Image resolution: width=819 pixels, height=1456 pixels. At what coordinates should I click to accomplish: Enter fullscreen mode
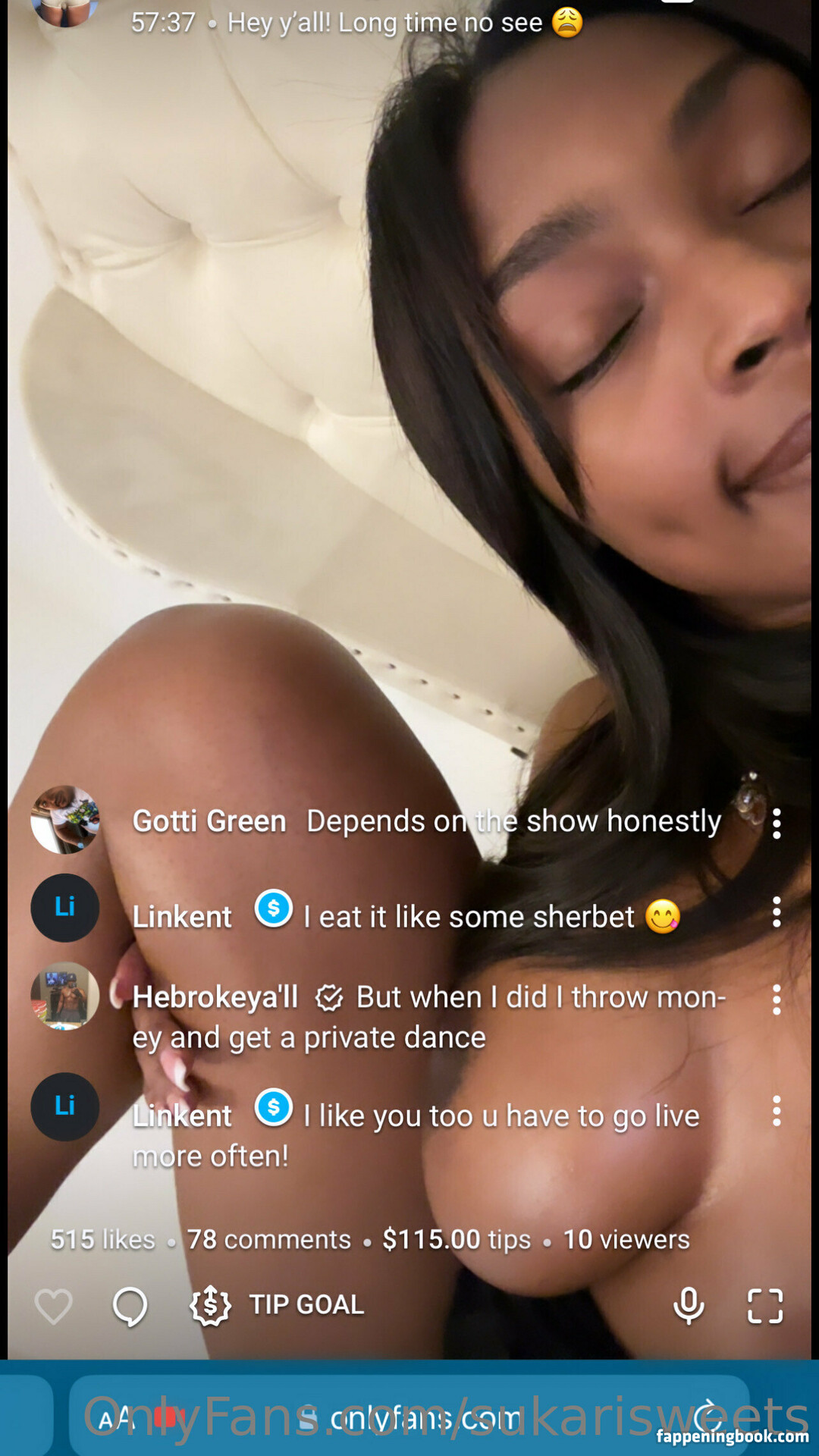(764, 1306)
